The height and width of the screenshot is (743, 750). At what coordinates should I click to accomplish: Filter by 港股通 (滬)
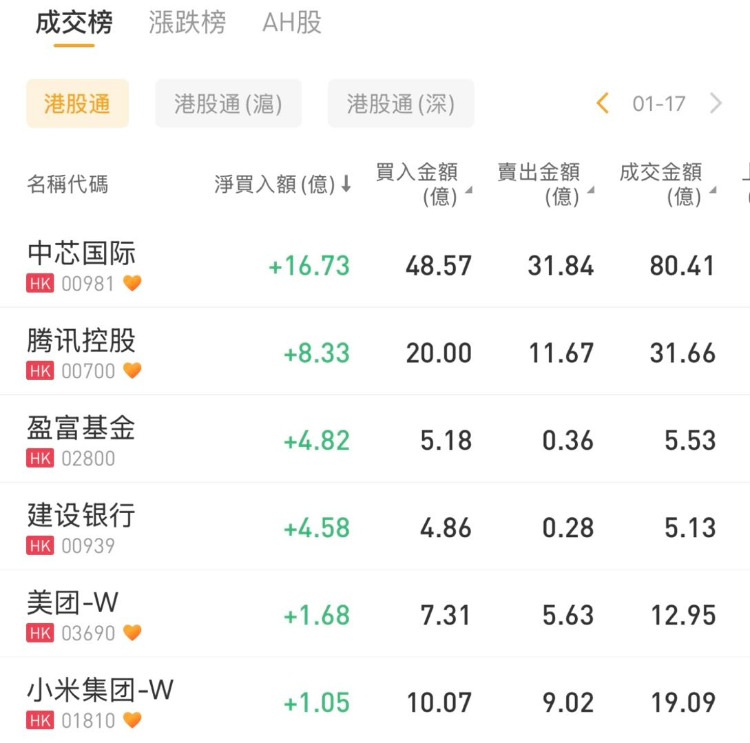coord(228,104)
